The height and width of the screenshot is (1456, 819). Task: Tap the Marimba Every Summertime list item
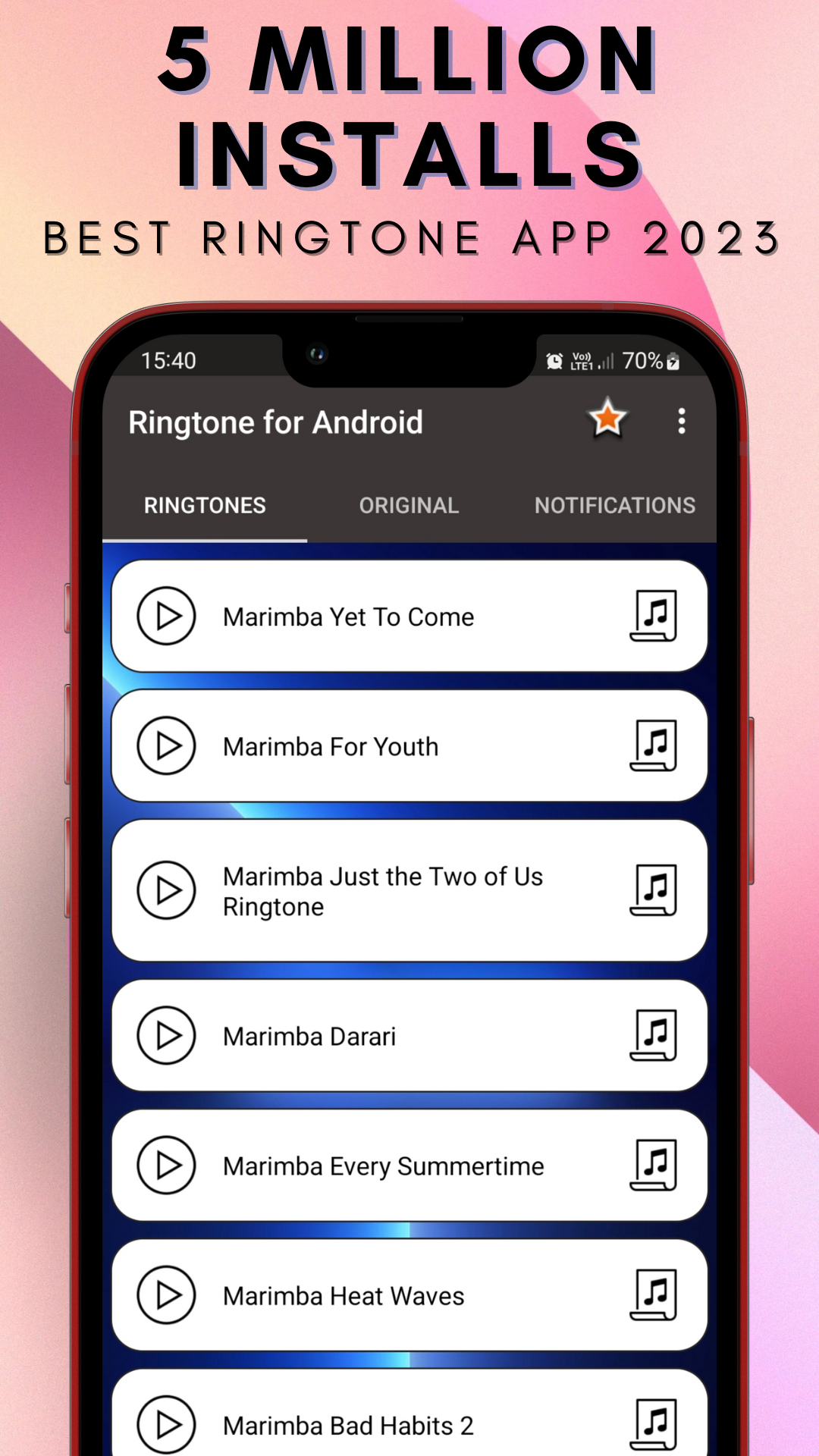coord(409,1166)
